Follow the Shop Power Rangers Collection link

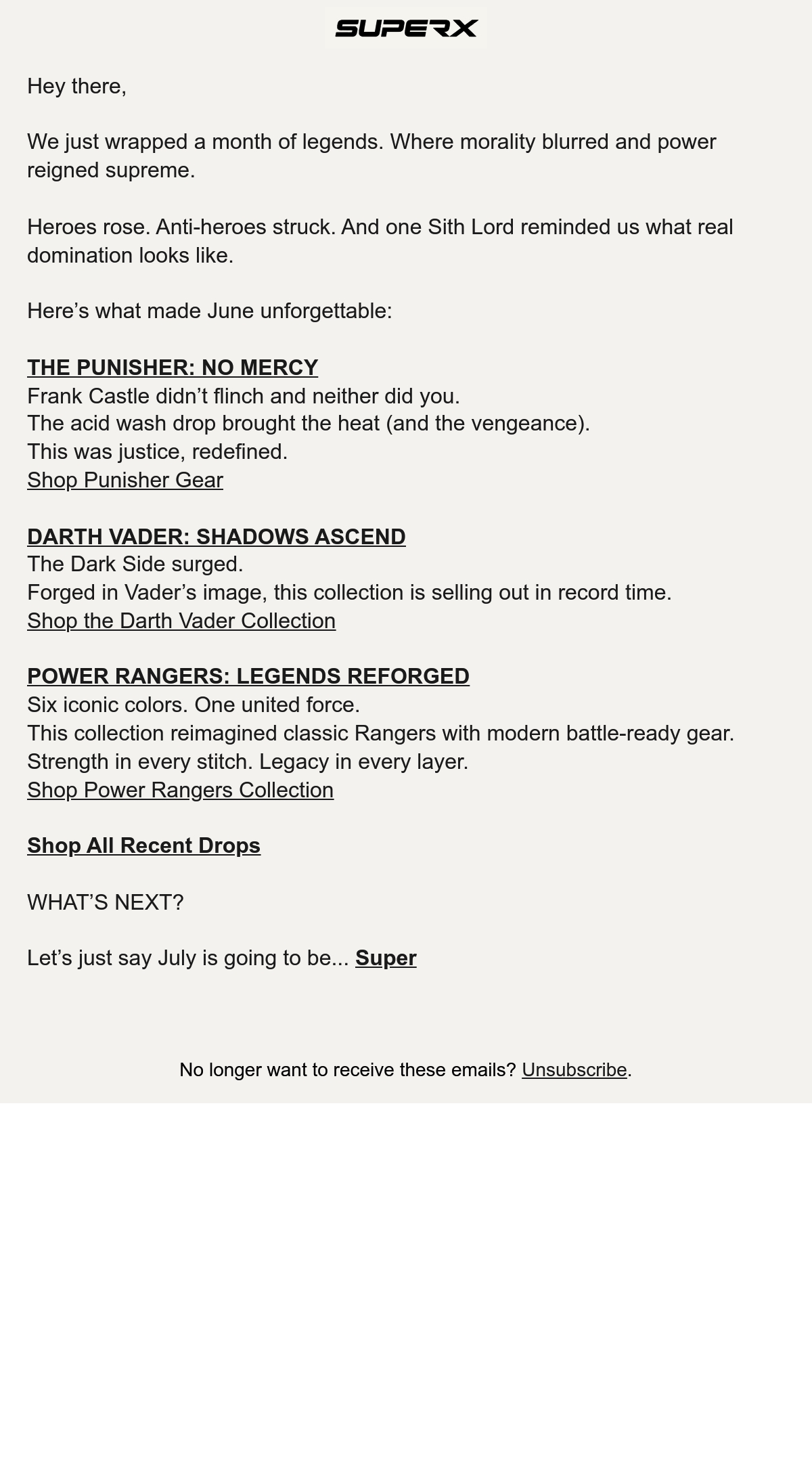pyautogui.click(x=181, y=790)
